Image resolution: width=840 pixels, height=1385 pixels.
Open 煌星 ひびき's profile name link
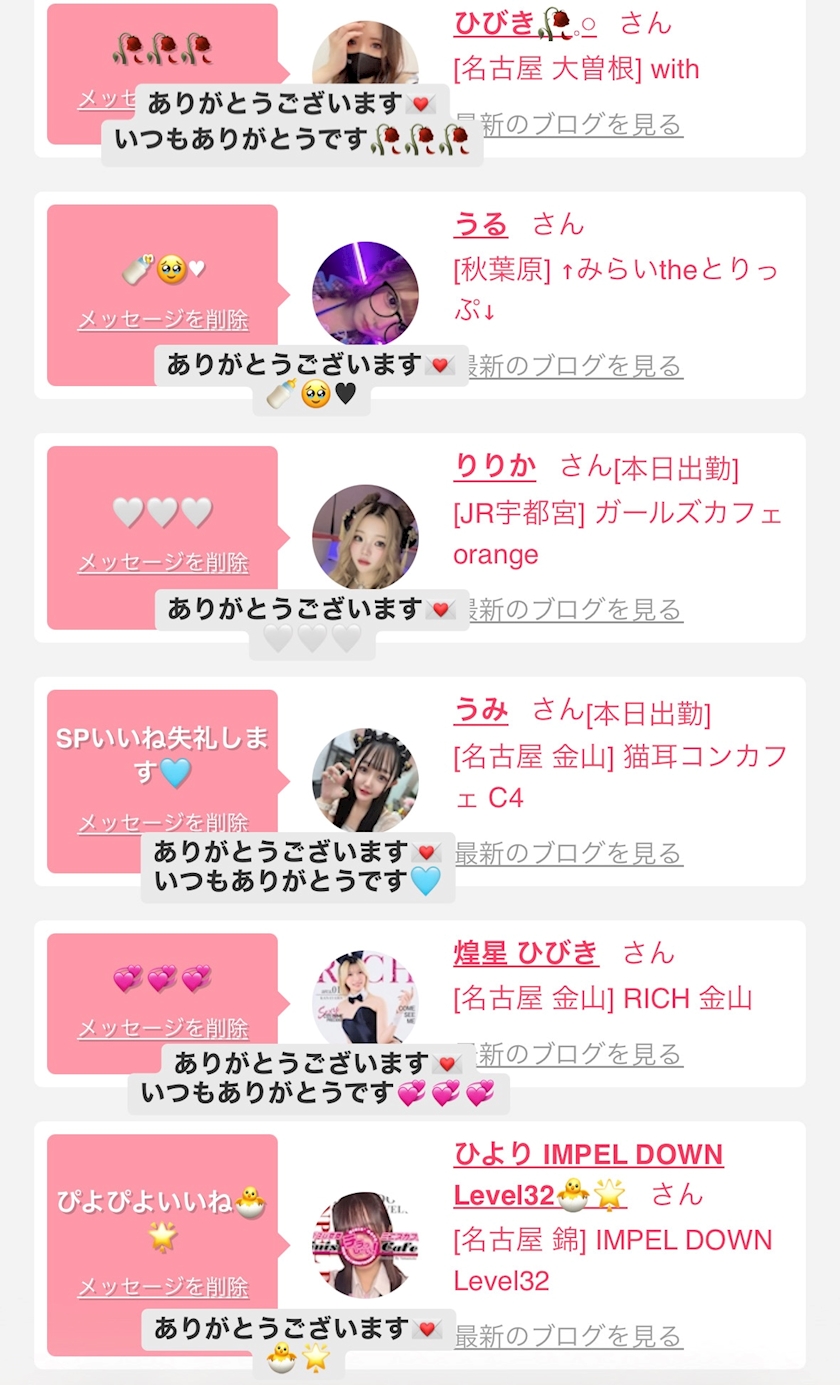pyautogui.click(x=526, y=952)
